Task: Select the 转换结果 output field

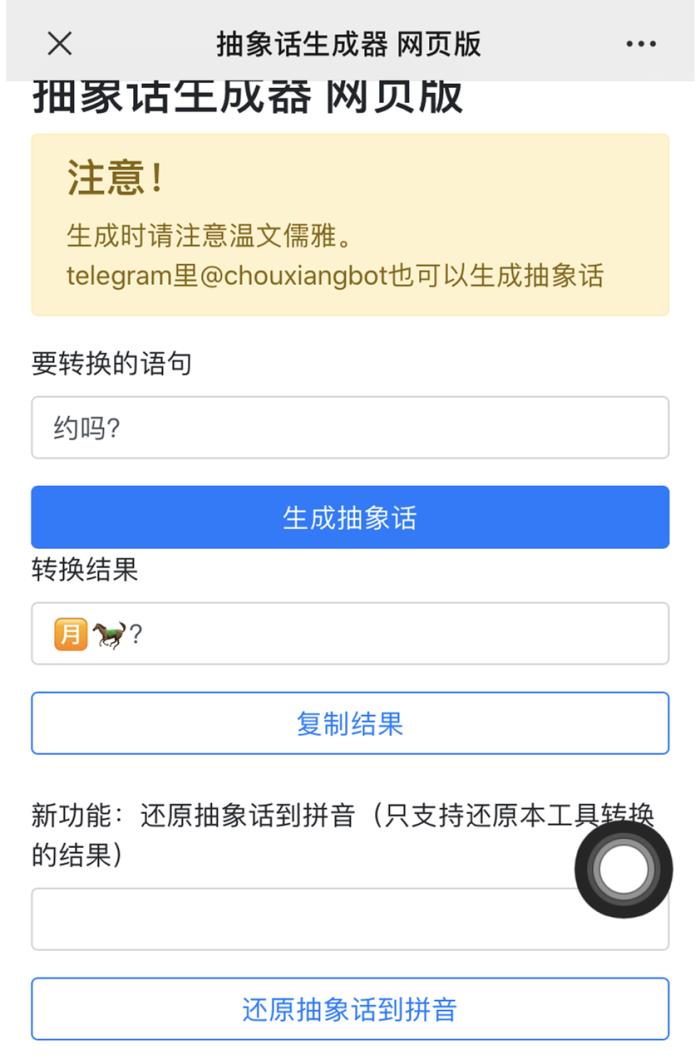Action: point(349,633)
